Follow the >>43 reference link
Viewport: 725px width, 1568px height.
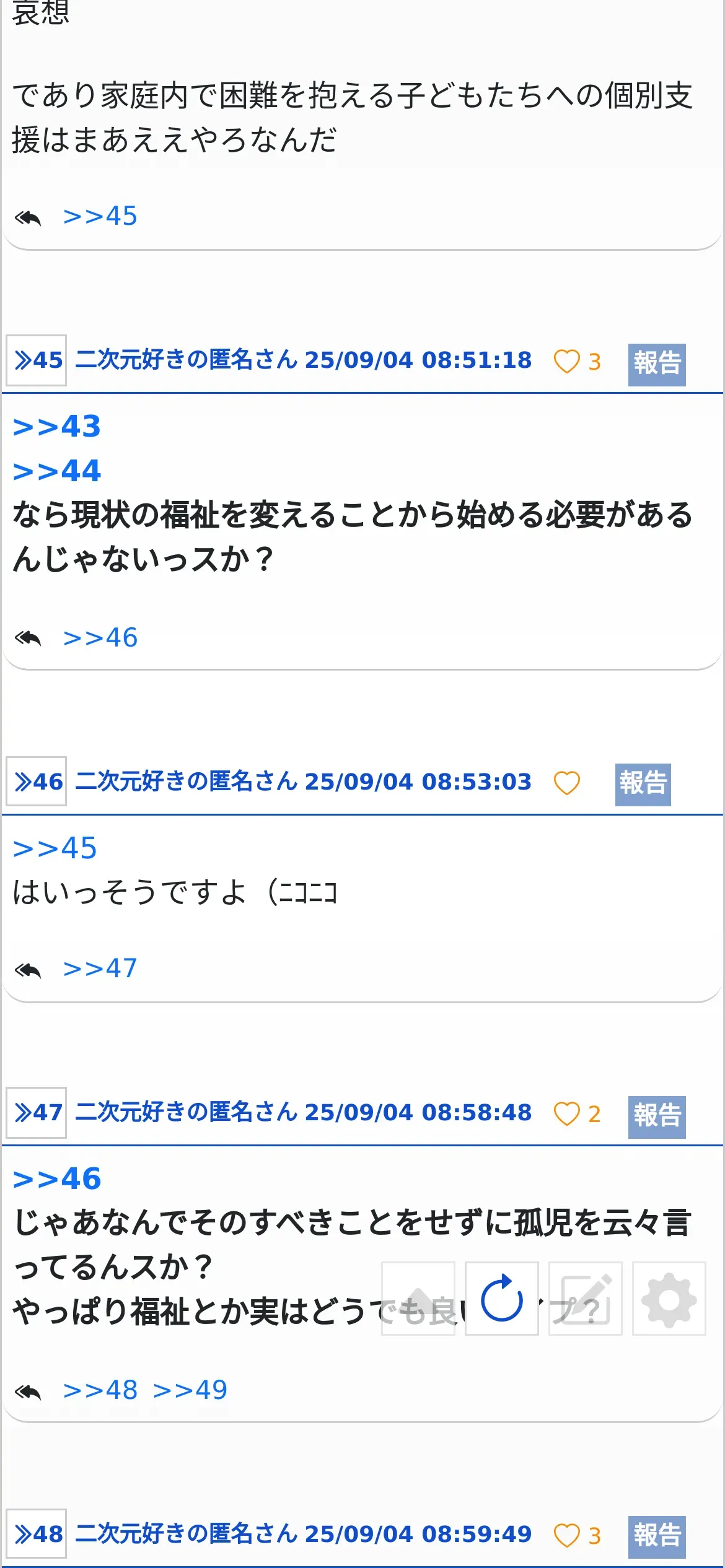tap(57, 427)
